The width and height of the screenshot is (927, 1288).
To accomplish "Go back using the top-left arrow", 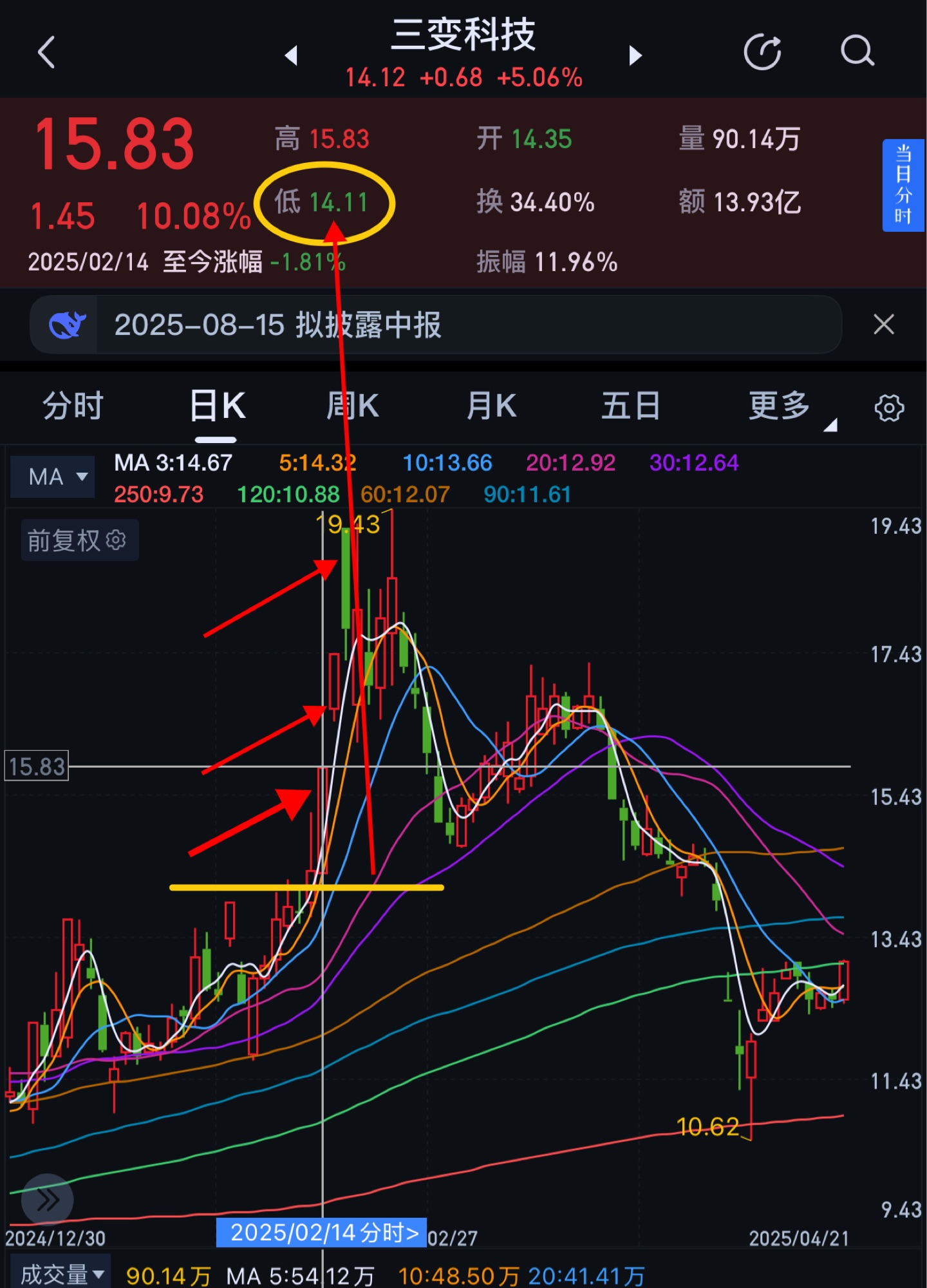I will click(46, 53).
